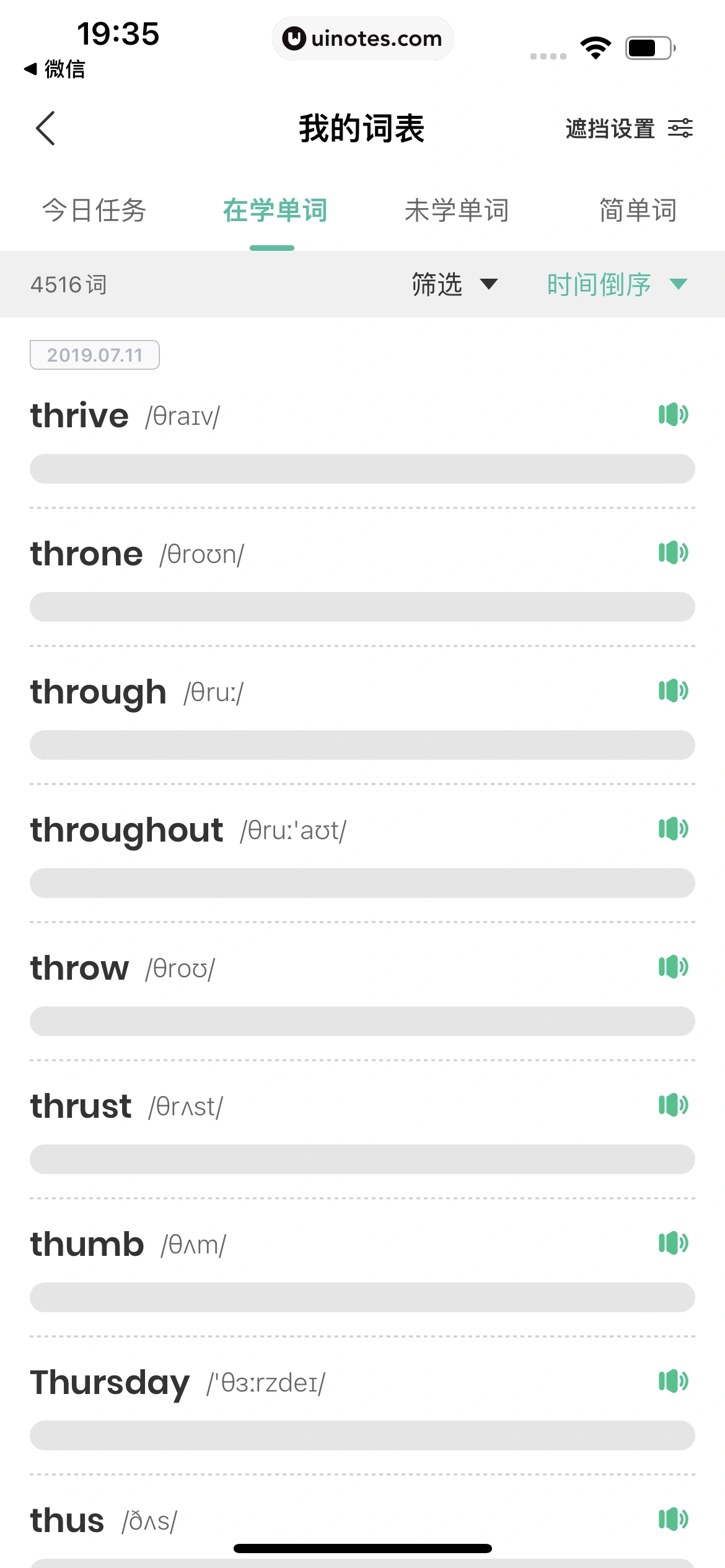725x1568 pixels.
Task: Play pronunciation of thrive
Action: point(673,414)
